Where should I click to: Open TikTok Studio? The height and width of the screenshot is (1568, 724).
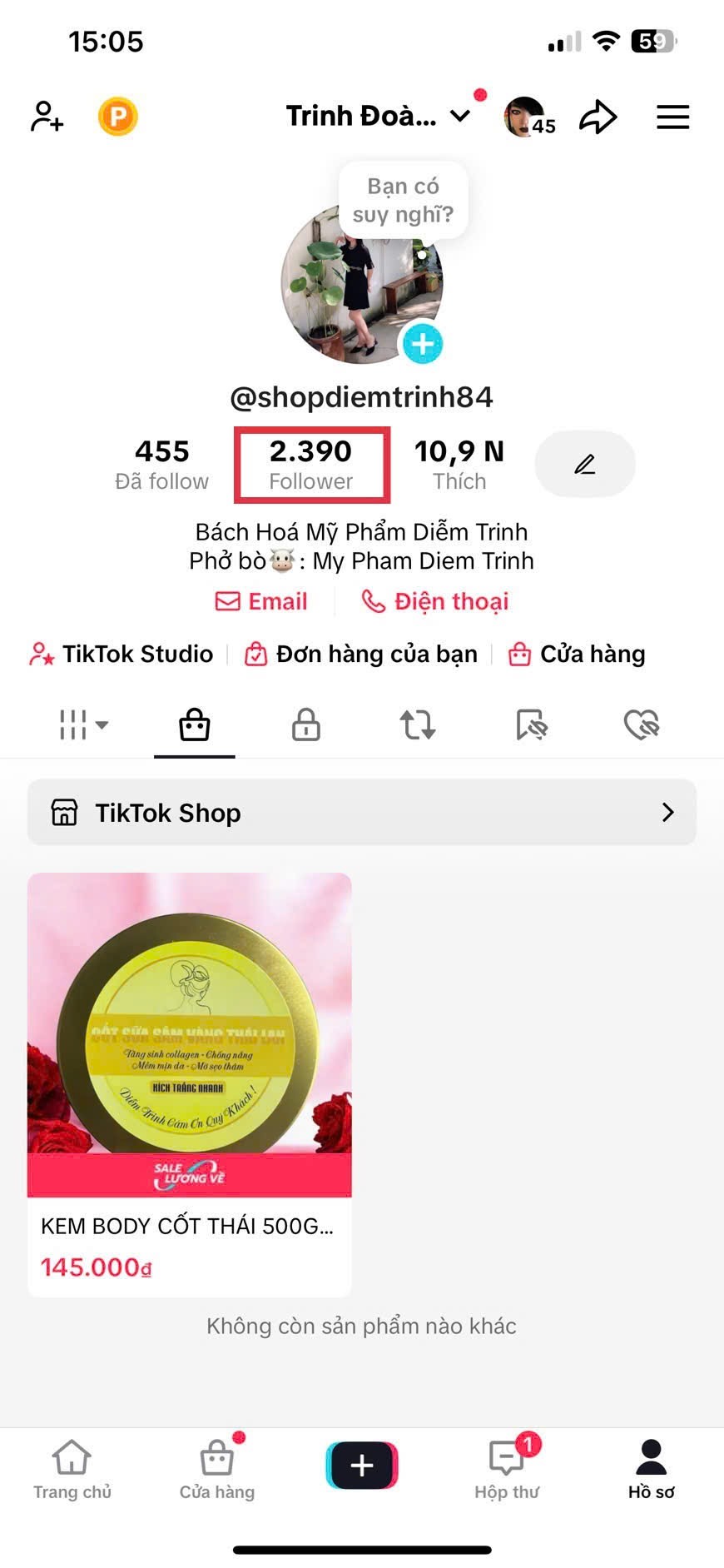pyautogui.click(x=121, y=655)
